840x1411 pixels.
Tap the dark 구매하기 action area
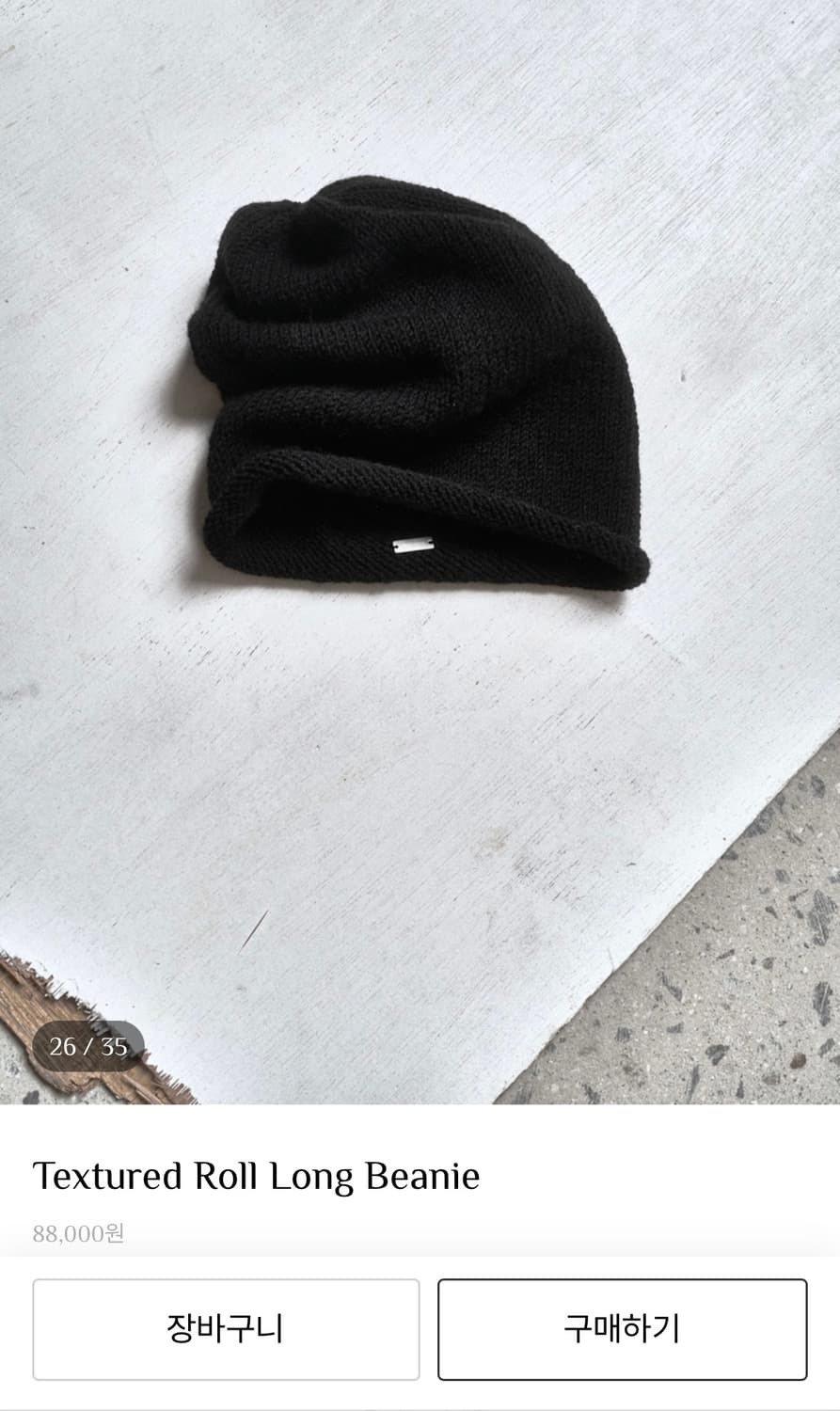(x=624, y=1329)
